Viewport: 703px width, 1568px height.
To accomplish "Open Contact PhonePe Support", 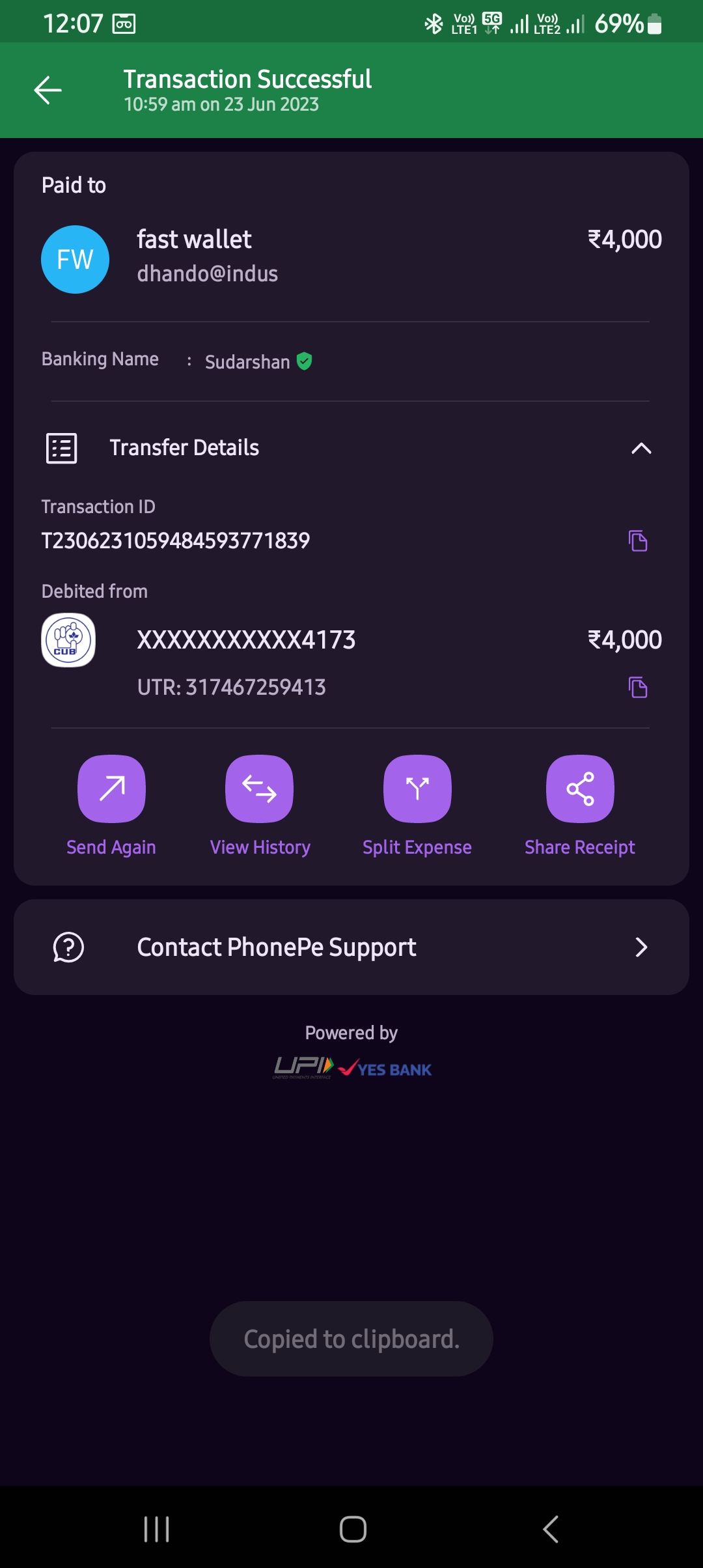I will tap(351, 947).
